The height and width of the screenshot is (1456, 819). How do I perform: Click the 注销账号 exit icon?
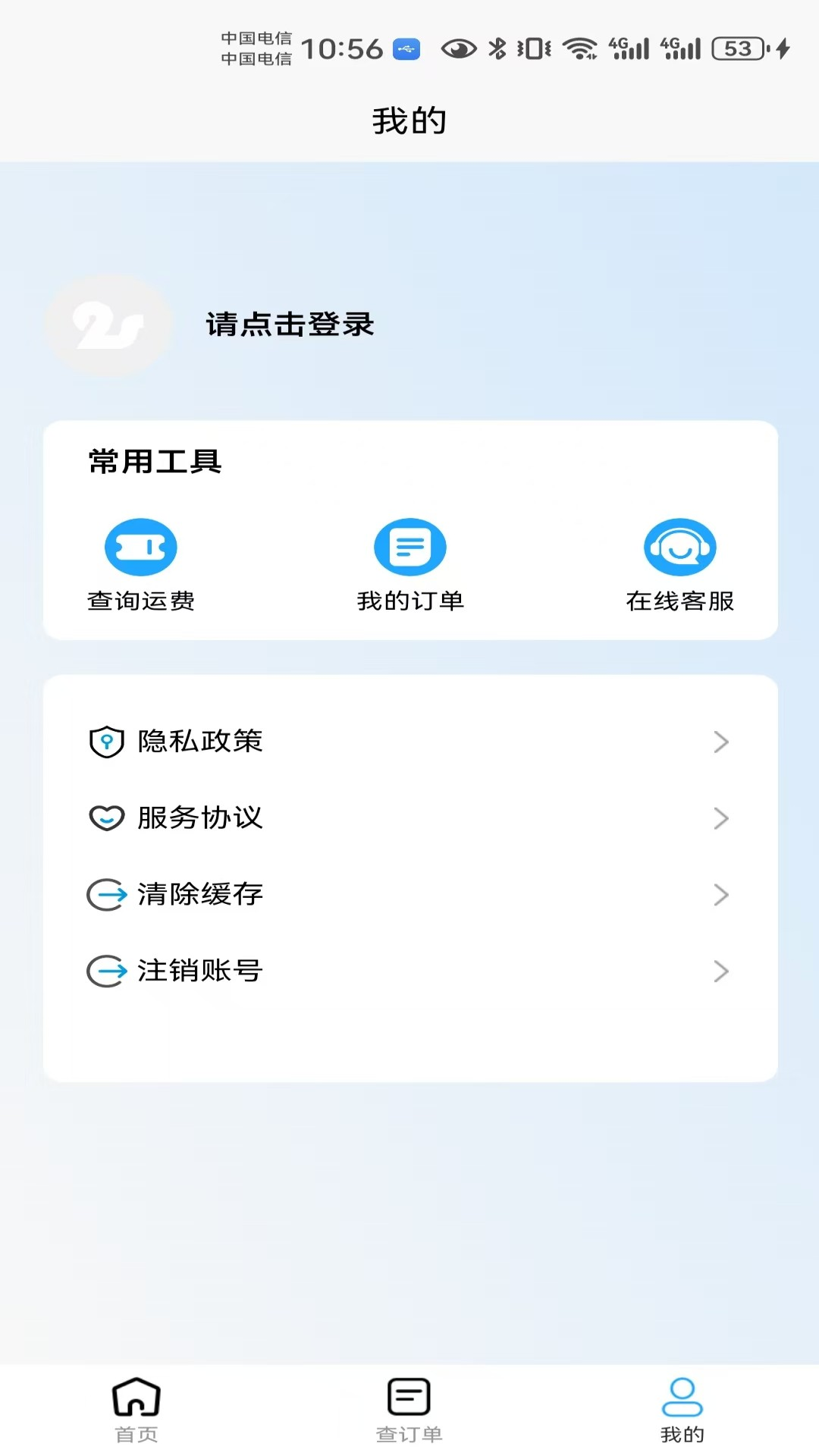(x=107, y=971)
